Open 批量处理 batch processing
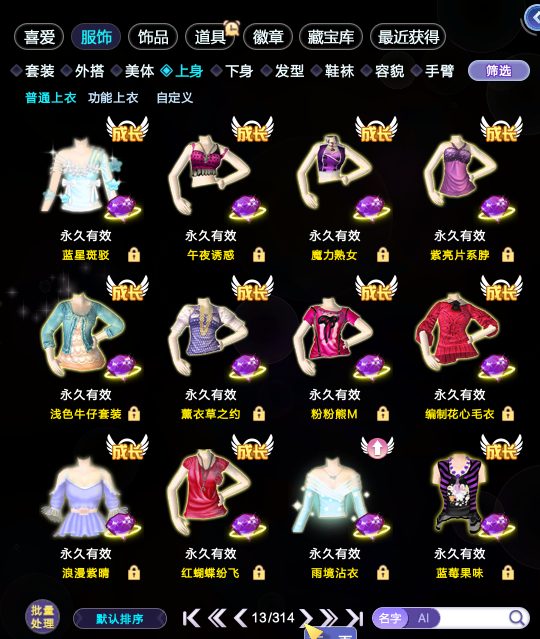The height and width of the screenshot is (639, 540). tap(42, 617)
